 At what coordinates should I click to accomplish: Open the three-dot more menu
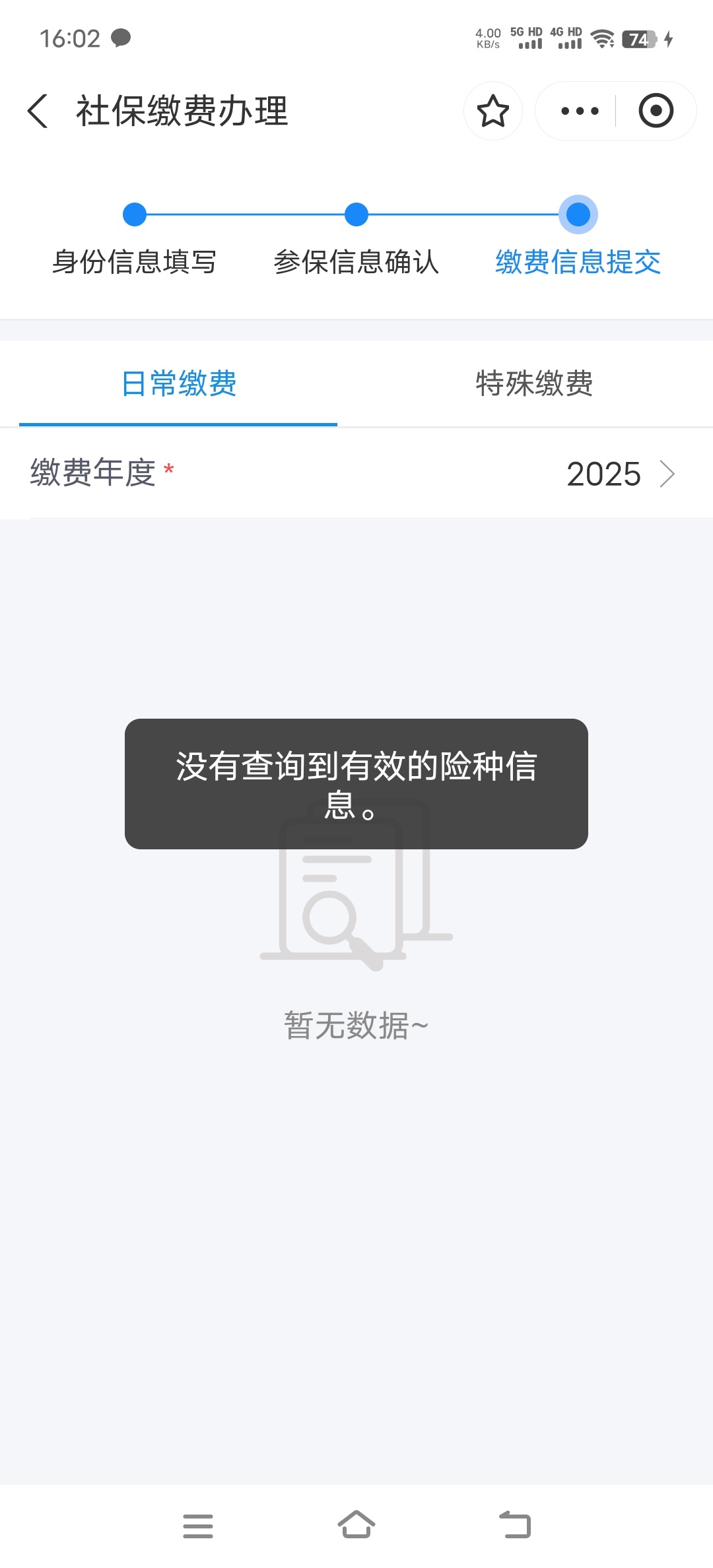pos(580,111)
